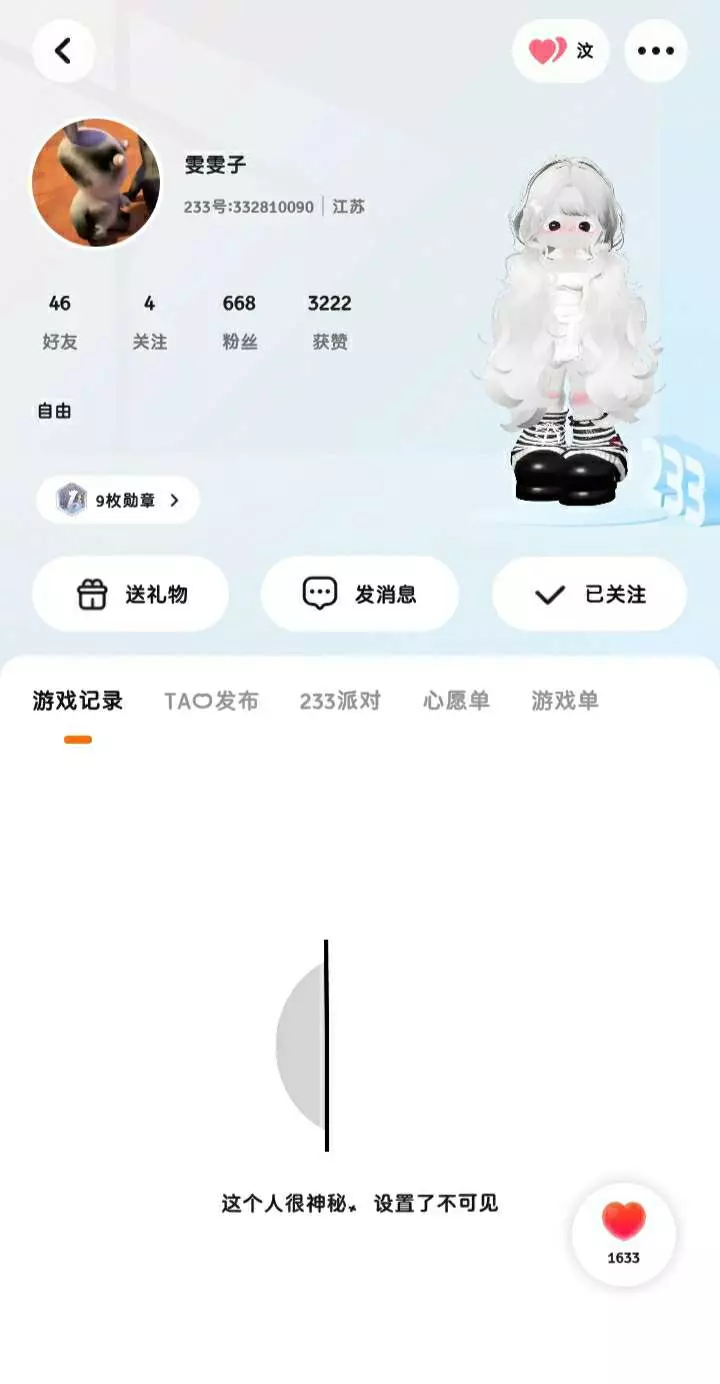View 雯雯子's profile avatar

click(x=96, y=183)
